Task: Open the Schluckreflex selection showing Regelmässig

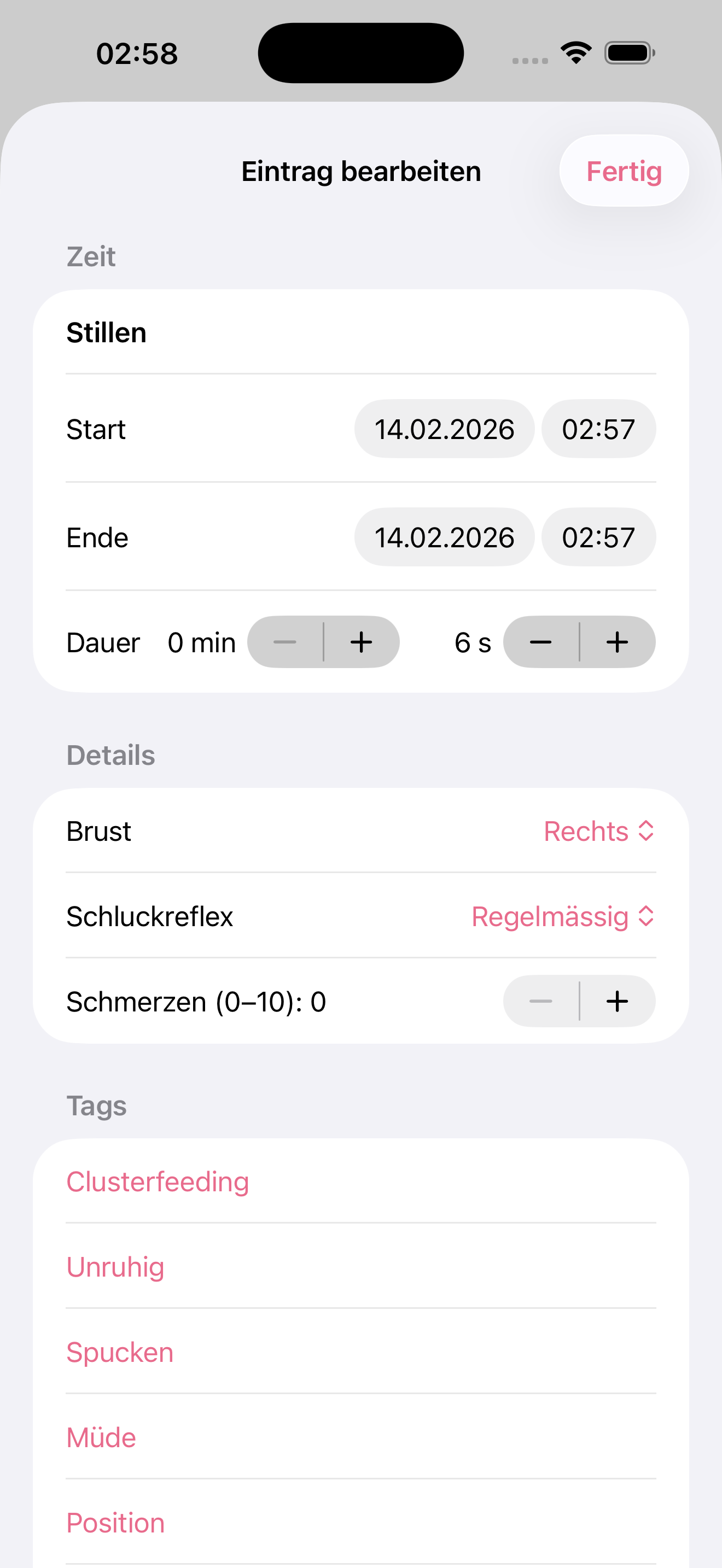Action: [x=550, y=916]
